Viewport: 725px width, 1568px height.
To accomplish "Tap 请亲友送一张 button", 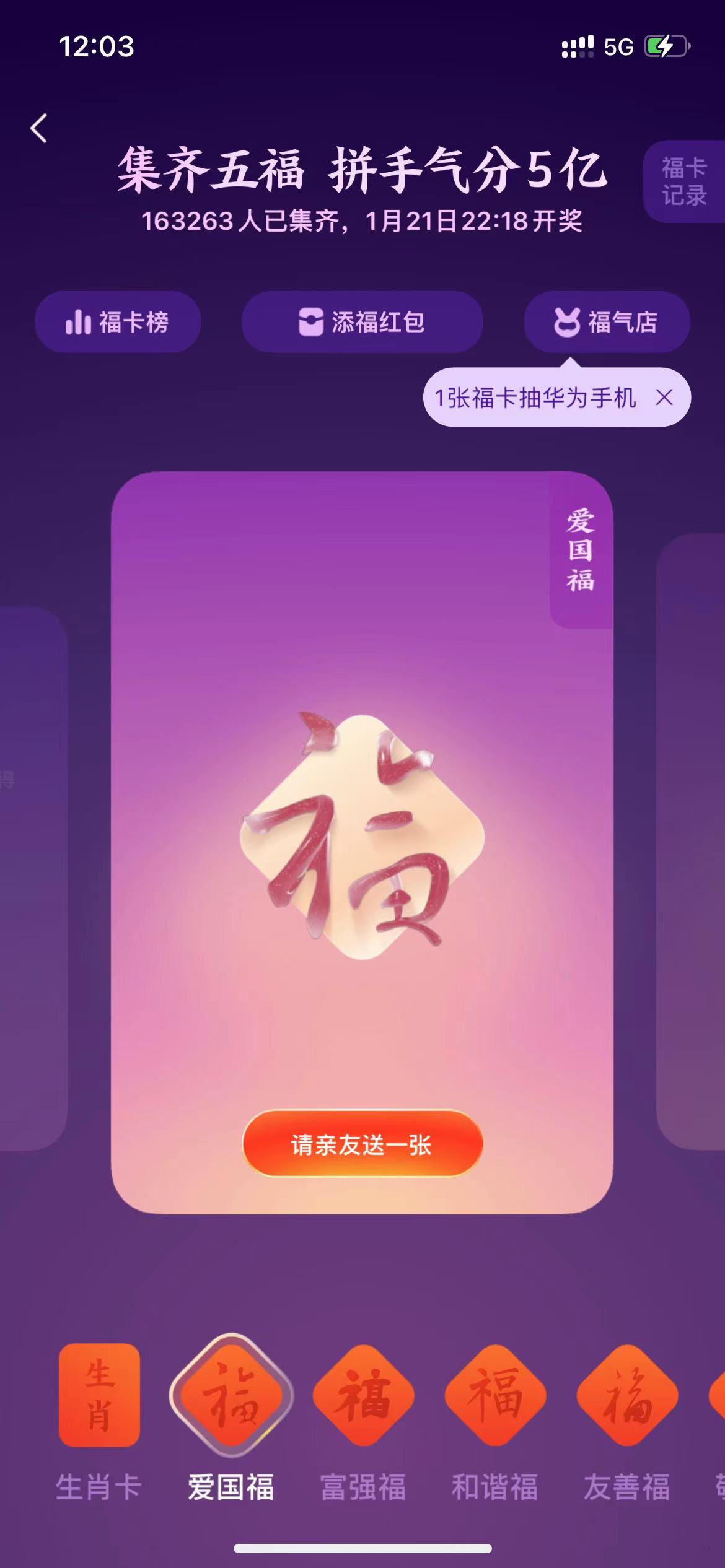I will (x=362, y=1144).
